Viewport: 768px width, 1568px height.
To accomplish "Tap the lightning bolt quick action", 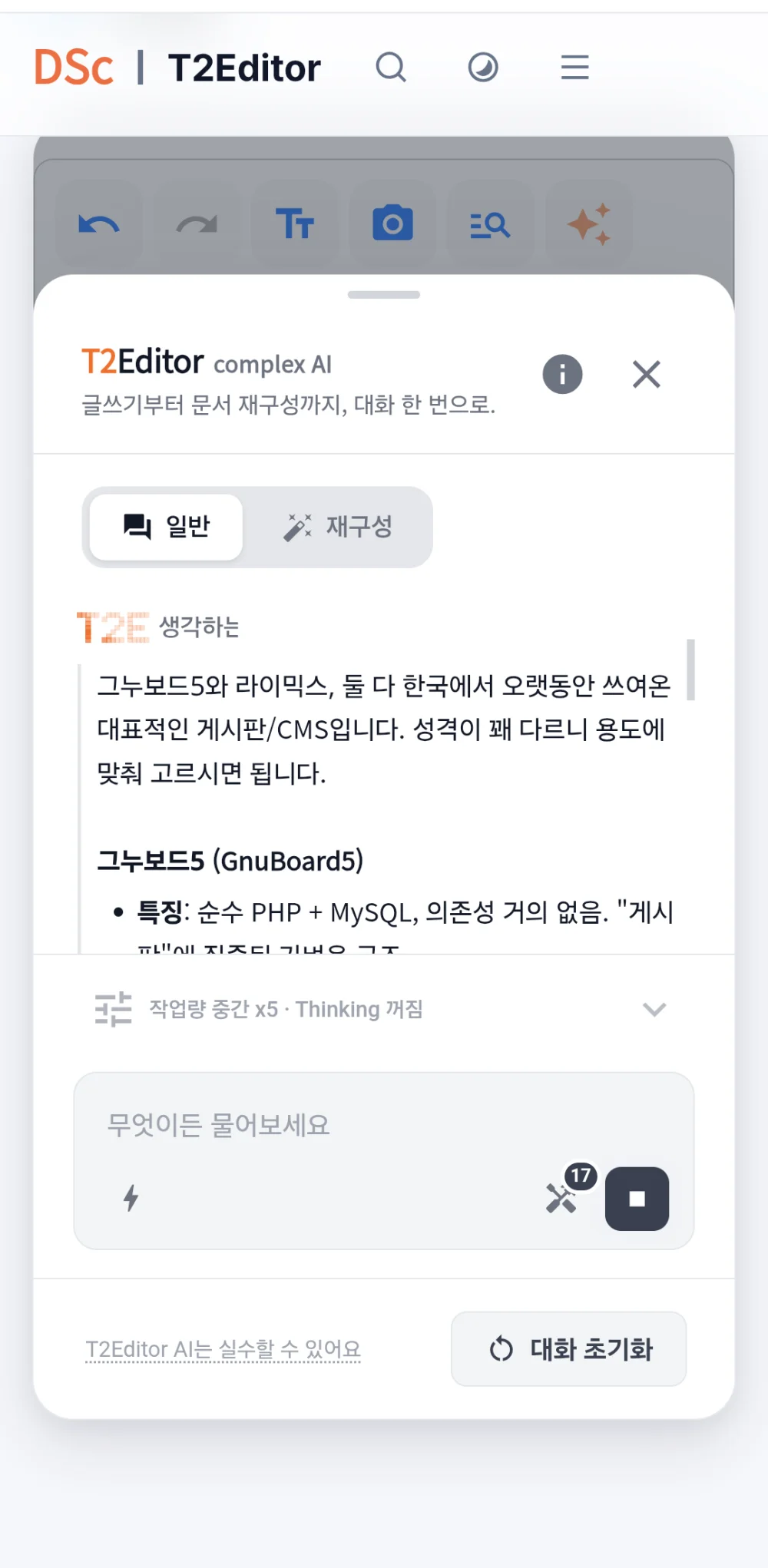I will click(131, 1198).
